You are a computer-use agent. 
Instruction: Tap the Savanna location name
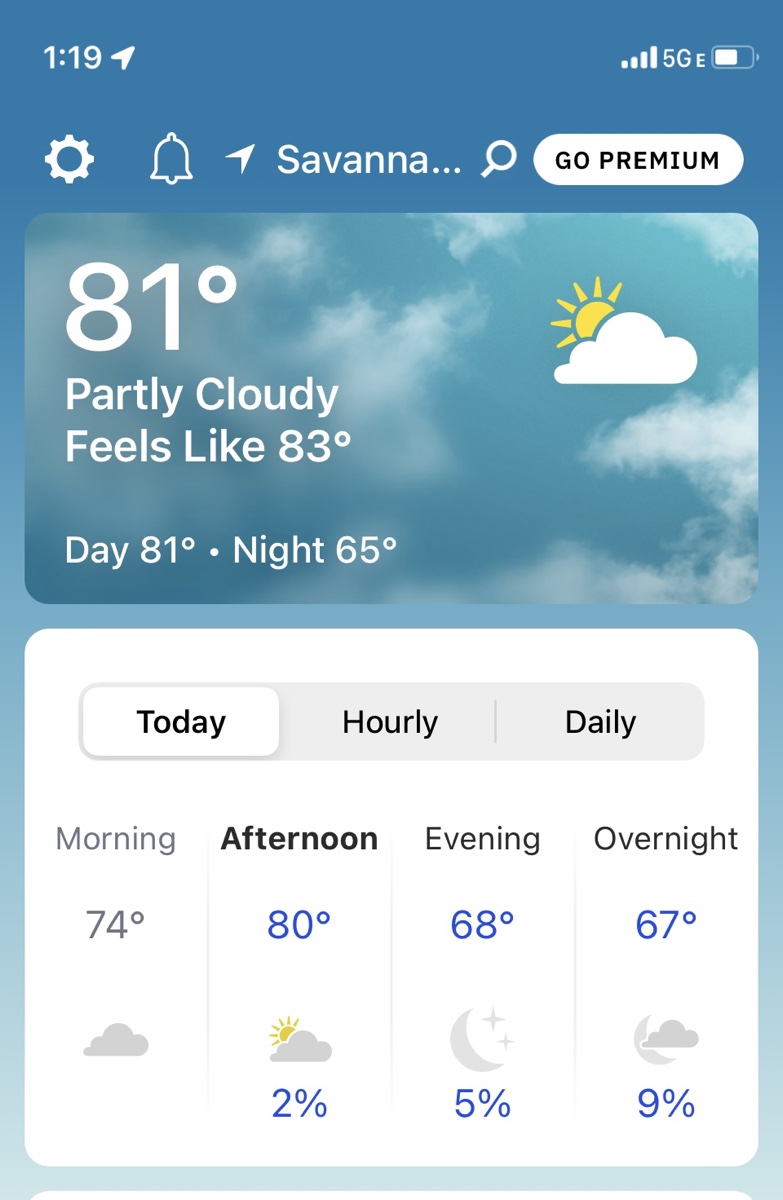[x=368, y=159]
